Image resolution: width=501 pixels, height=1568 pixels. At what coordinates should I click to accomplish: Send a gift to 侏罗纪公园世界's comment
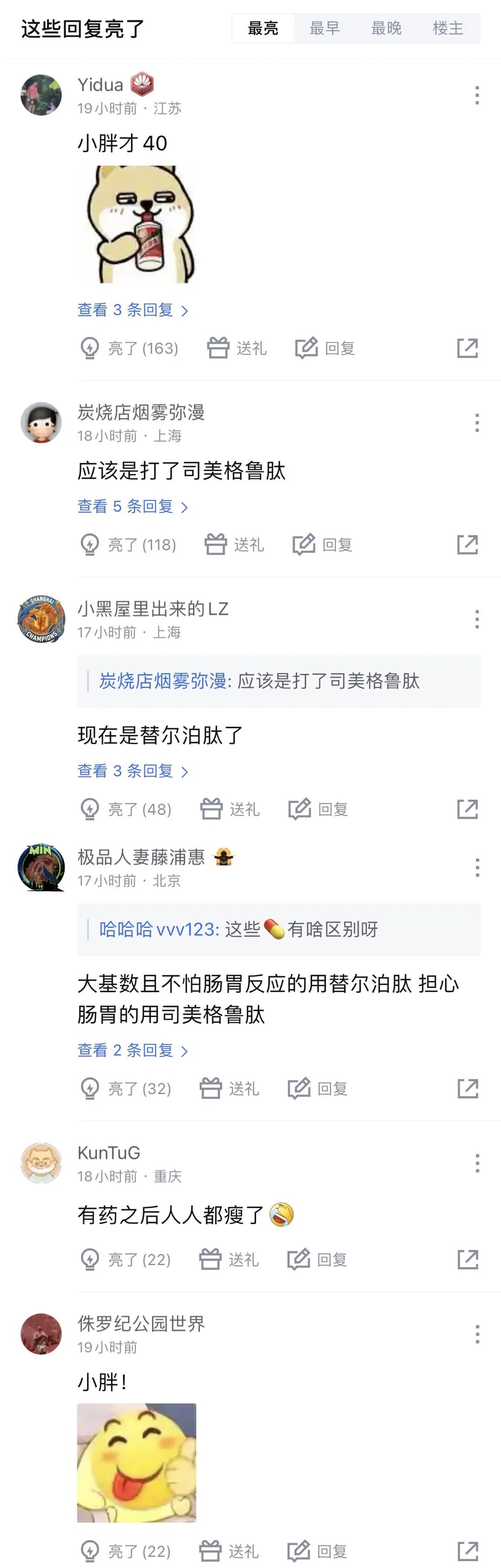point(229,1551)
